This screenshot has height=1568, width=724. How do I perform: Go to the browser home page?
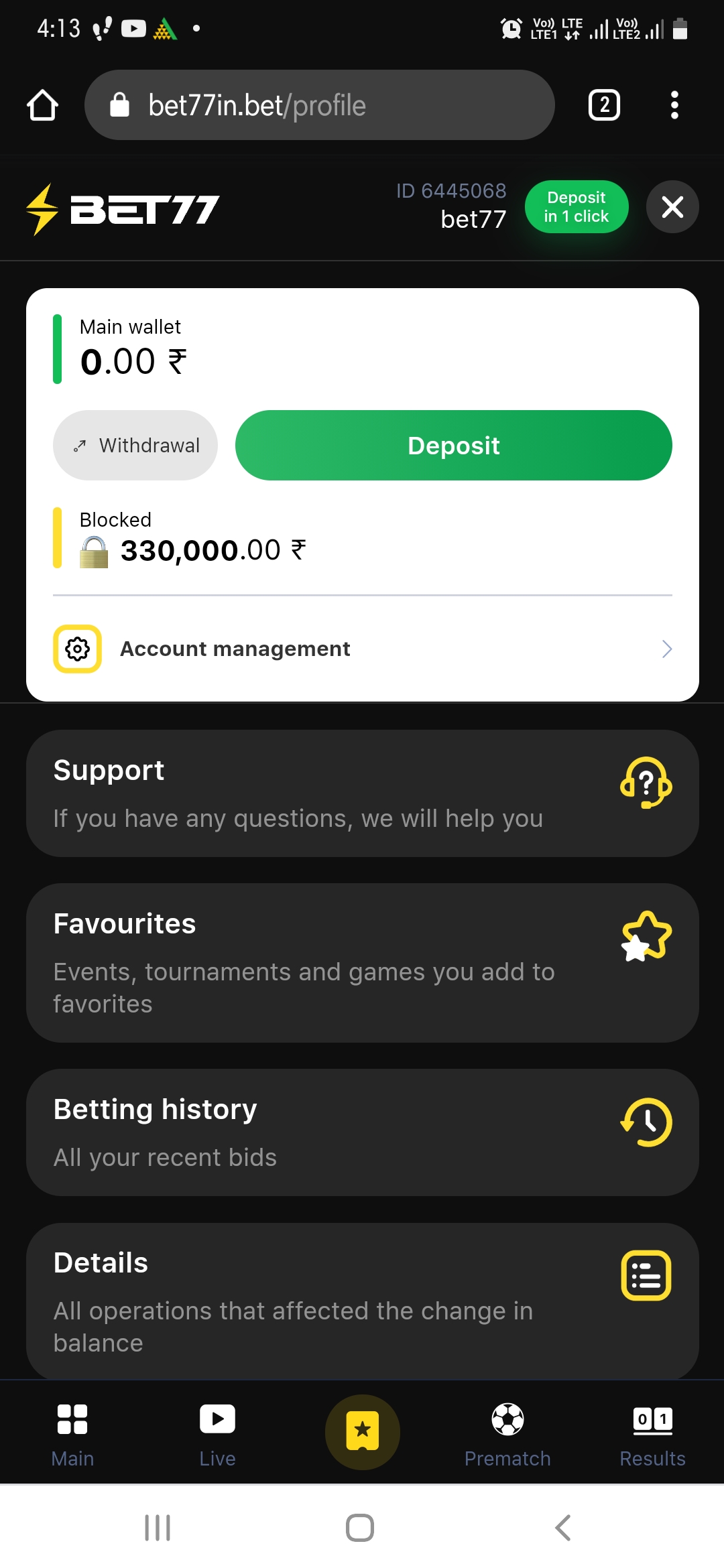point(42,105)
